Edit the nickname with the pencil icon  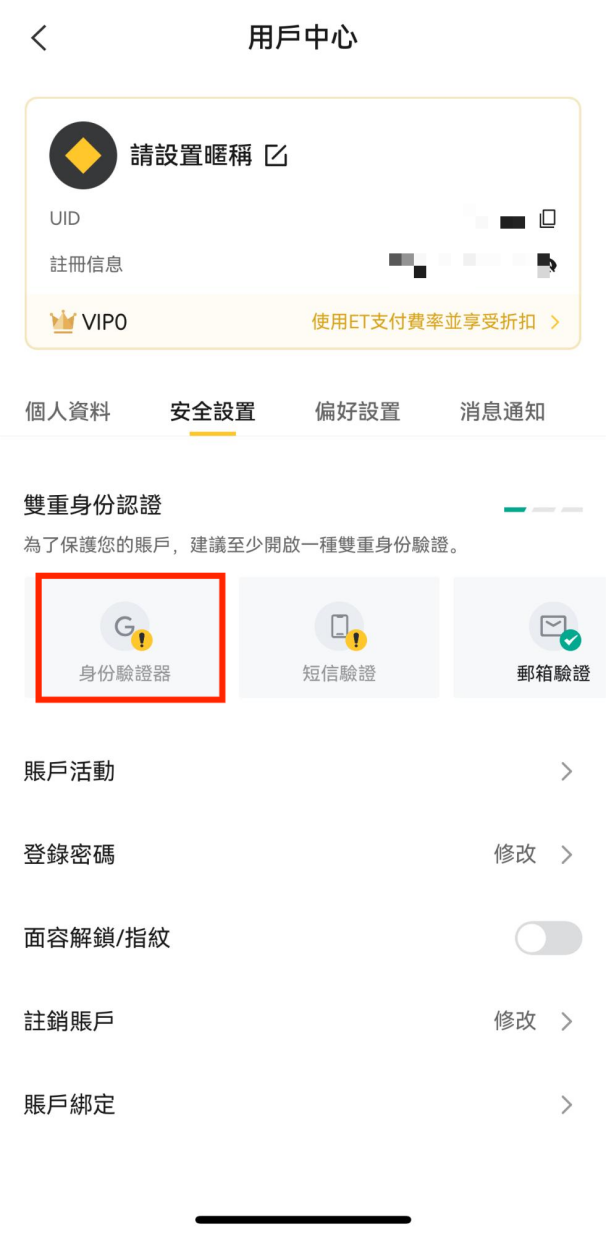[276, 155]
